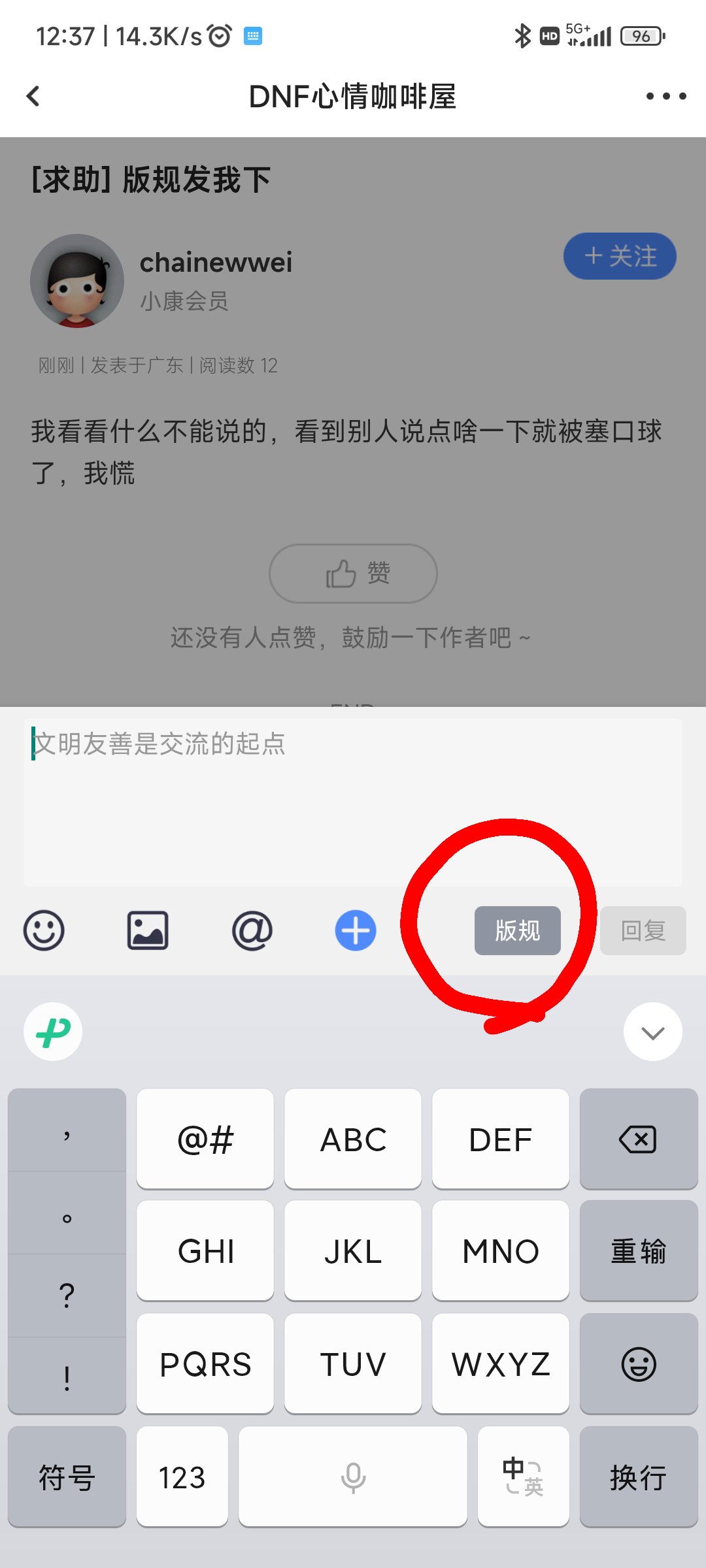The height and width of the screenshot is (1568, 706).
Task: Go back with the top-left arrow
Action: coord(33,96)
